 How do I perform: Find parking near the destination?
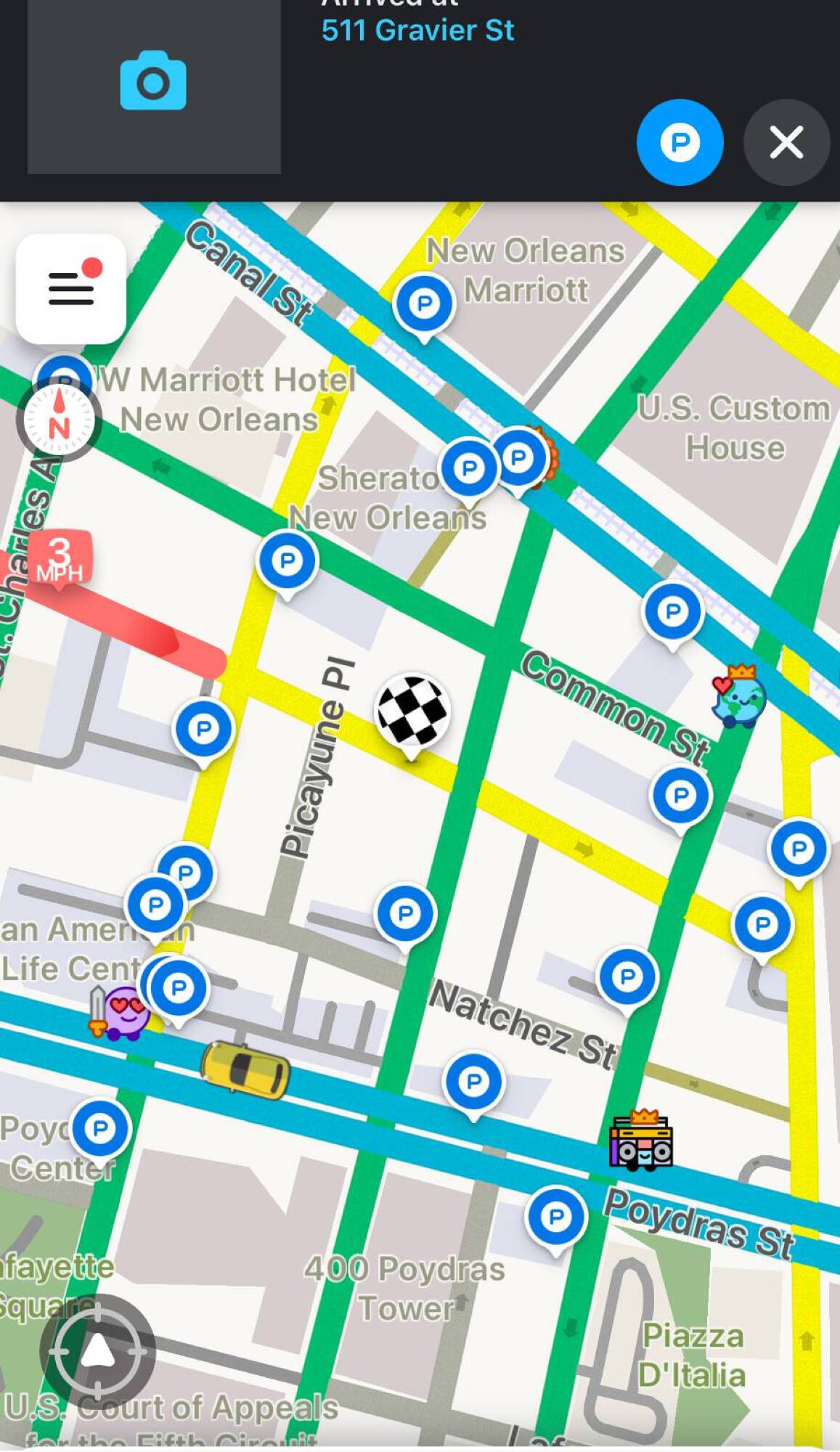coord(680,142)
